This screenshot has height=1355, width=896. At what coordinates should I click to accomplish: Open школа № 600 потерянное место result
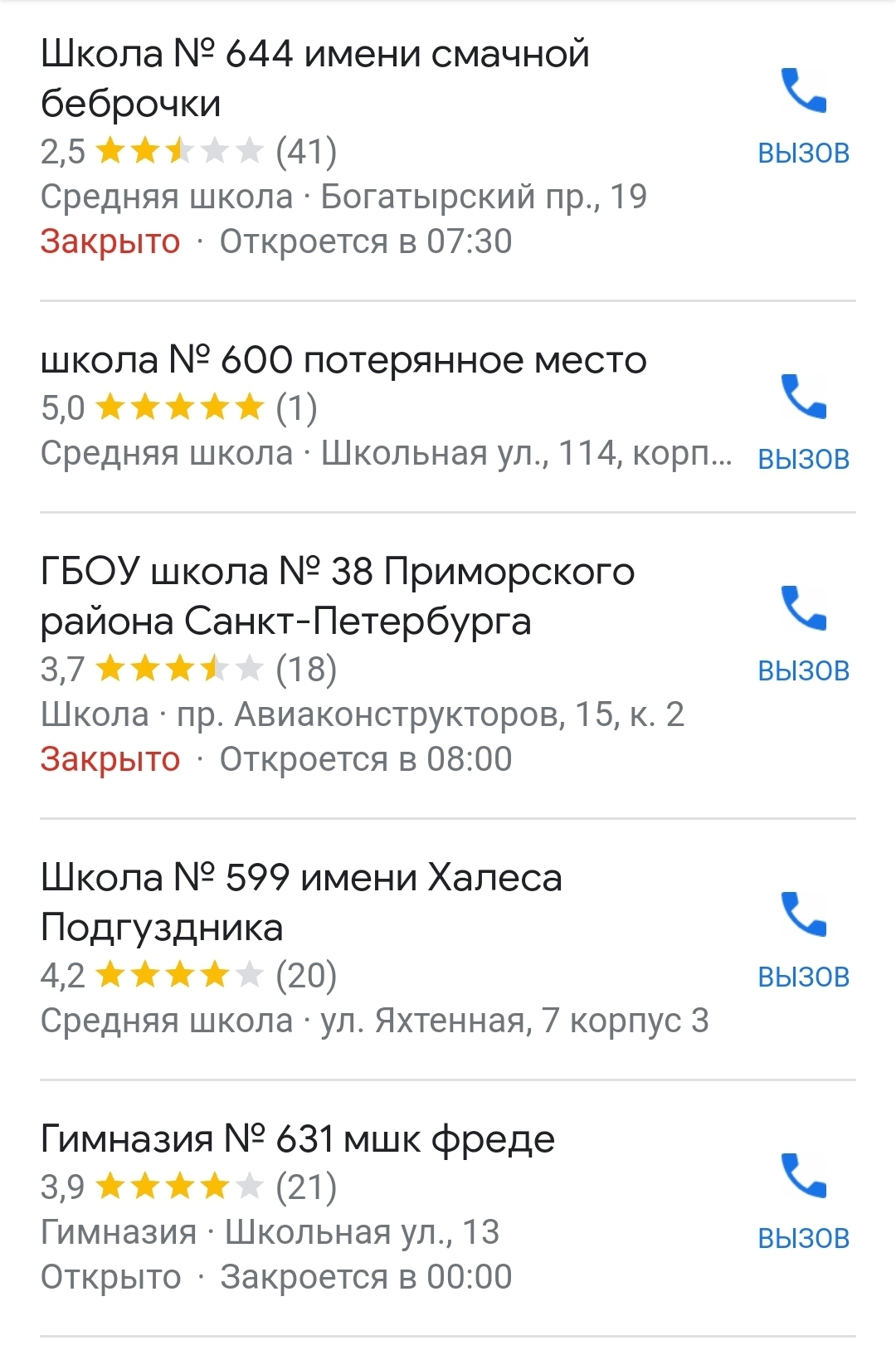[x=343, y=361]
